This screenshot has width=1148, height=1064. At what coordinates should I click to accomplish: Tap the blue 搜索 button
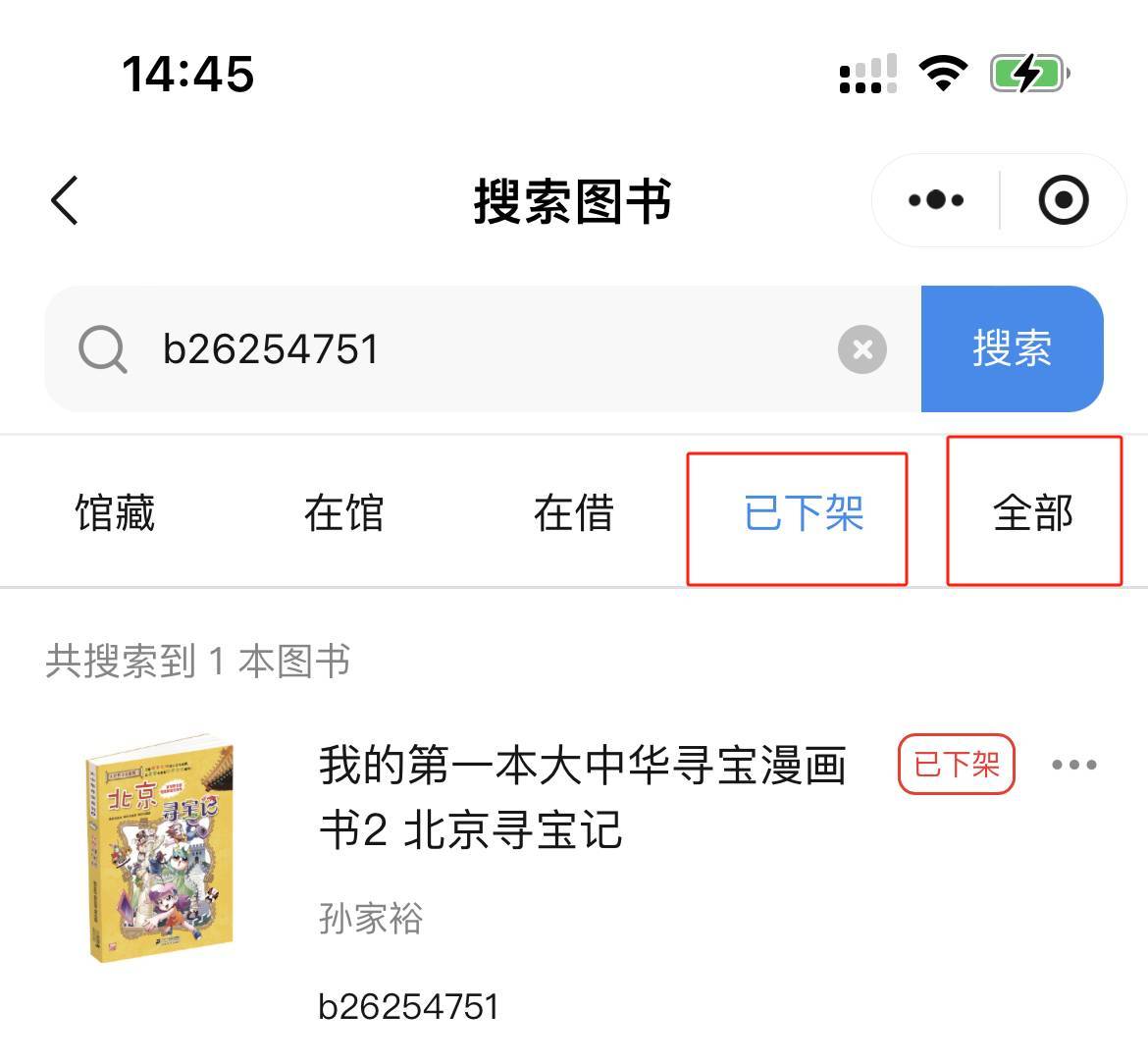(x=1012, y=349)
